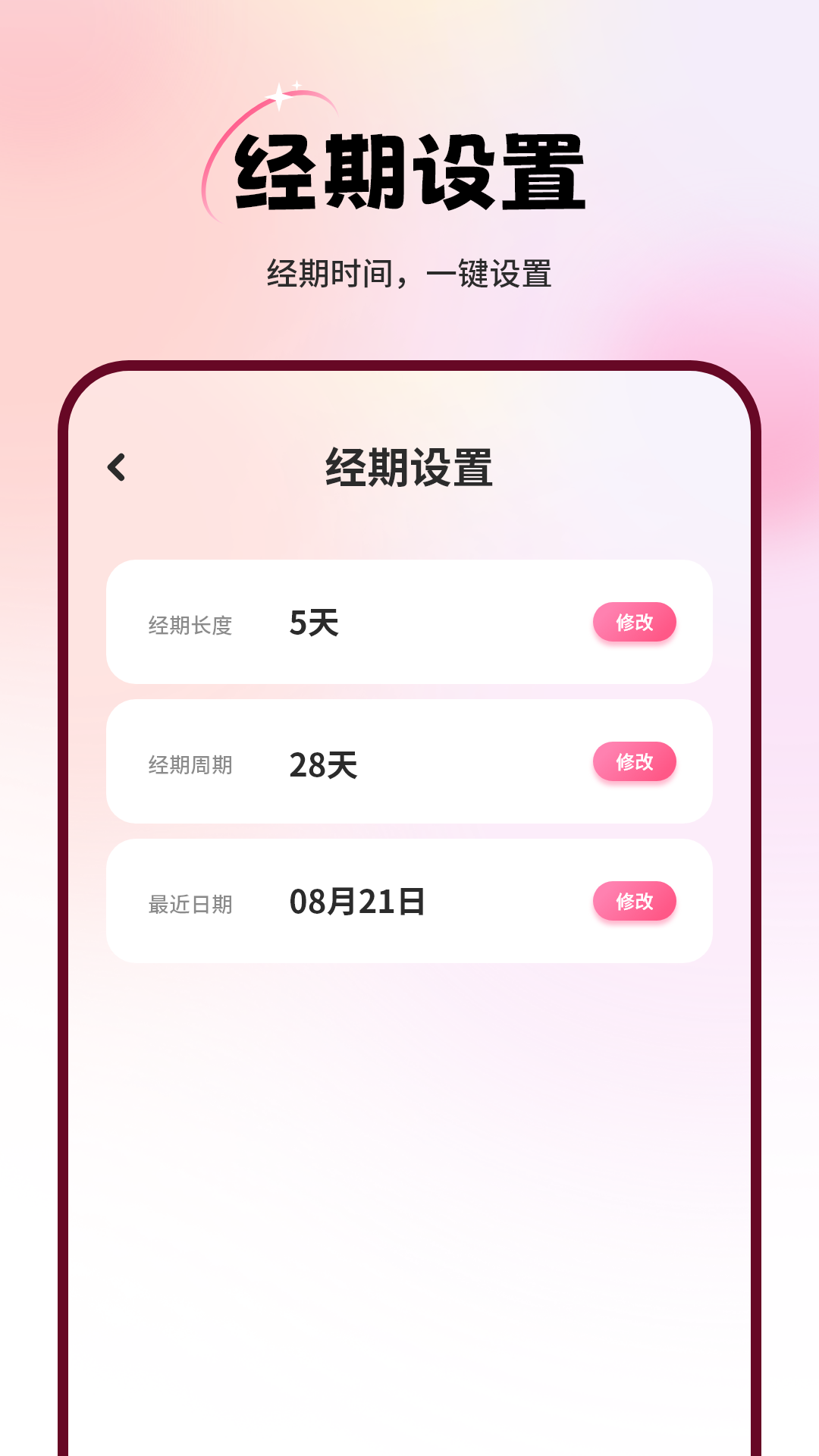Open the cycle length settings card
Viewport: 819px width, 1456px height.
pyautogui.click(x=409, y=761)
